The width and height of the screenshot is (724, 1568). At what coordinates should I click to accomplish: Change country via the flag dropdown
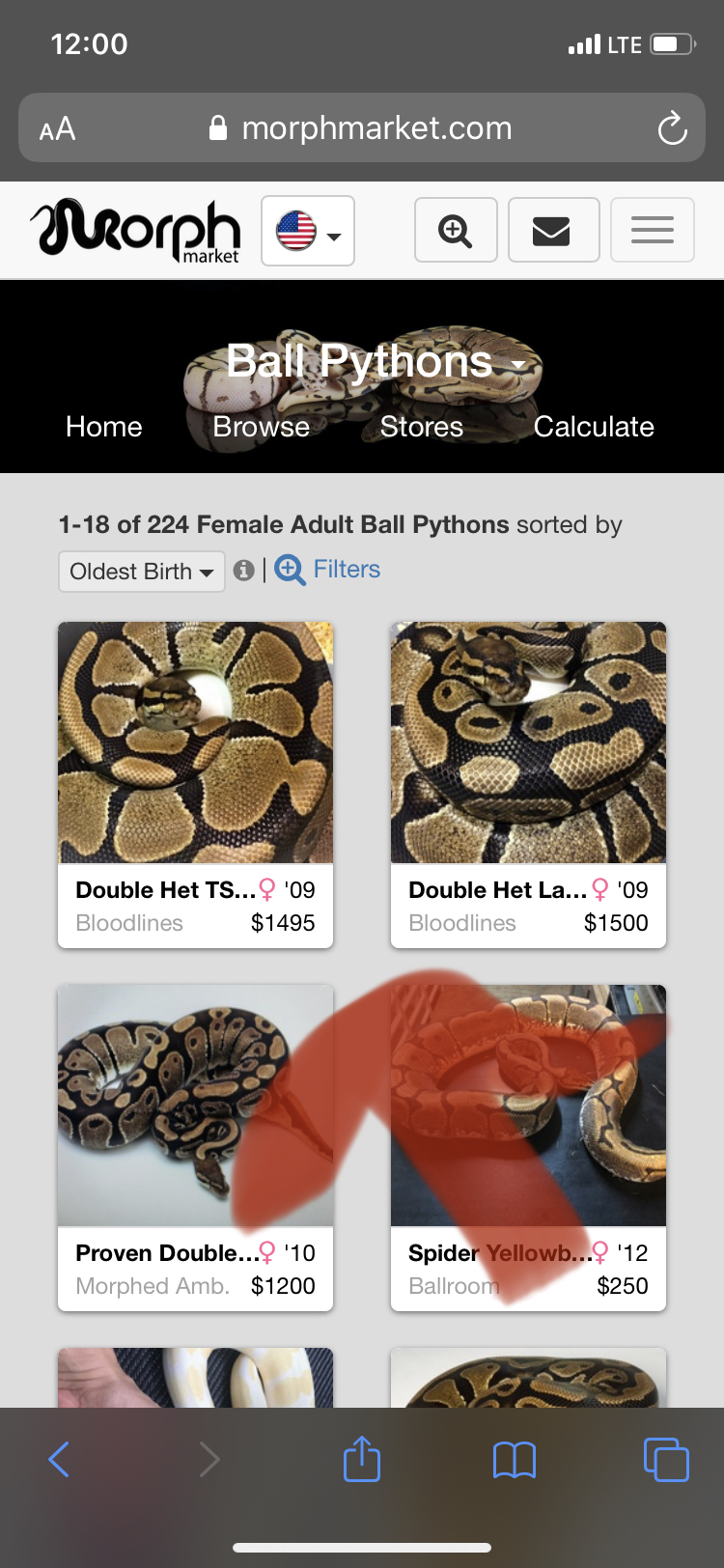coord(308,231)
